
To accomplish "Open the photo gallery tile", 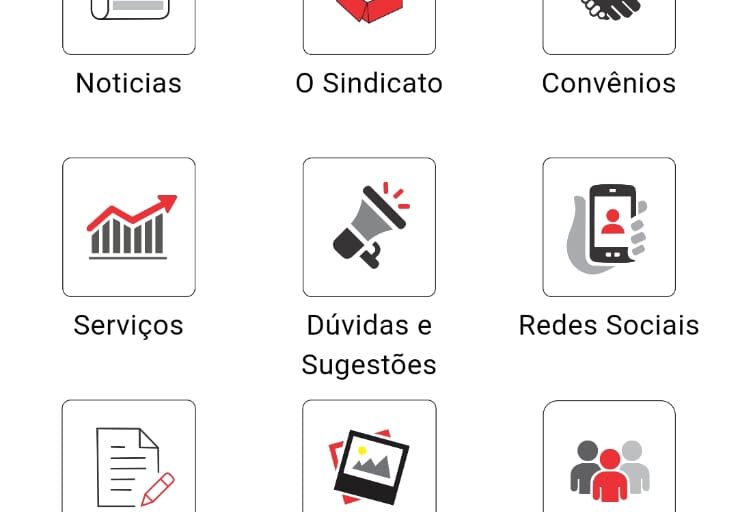I will coord(369,460).
